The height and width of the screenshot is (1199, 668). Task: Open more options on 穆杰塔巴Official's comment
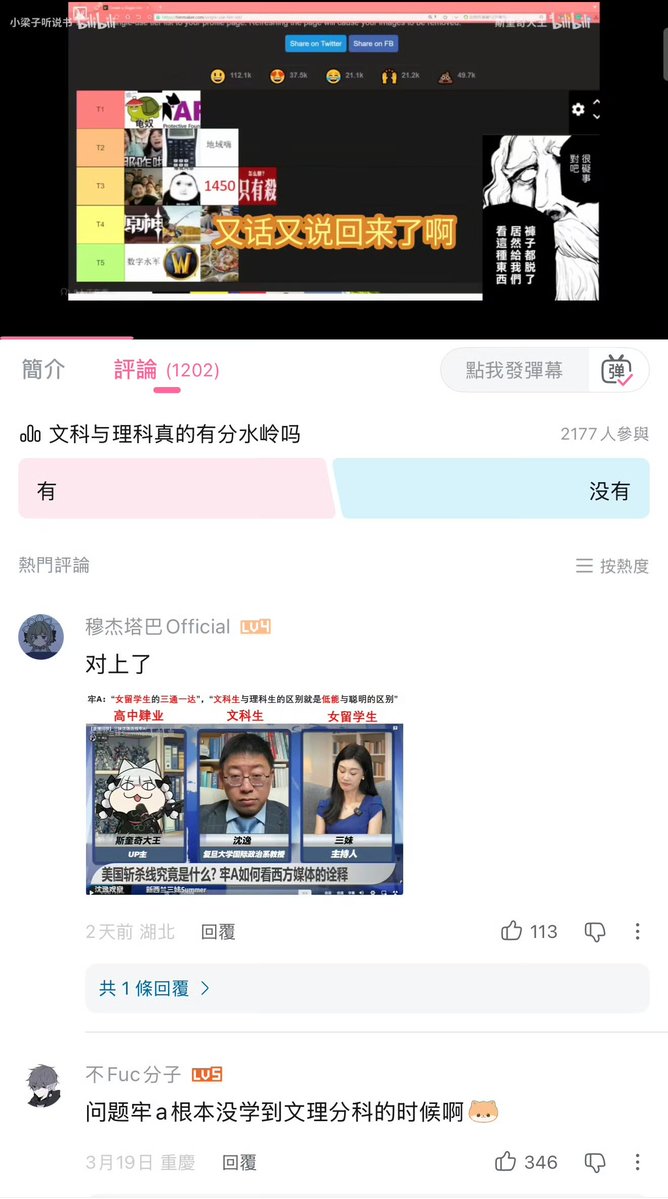(638, 932)
